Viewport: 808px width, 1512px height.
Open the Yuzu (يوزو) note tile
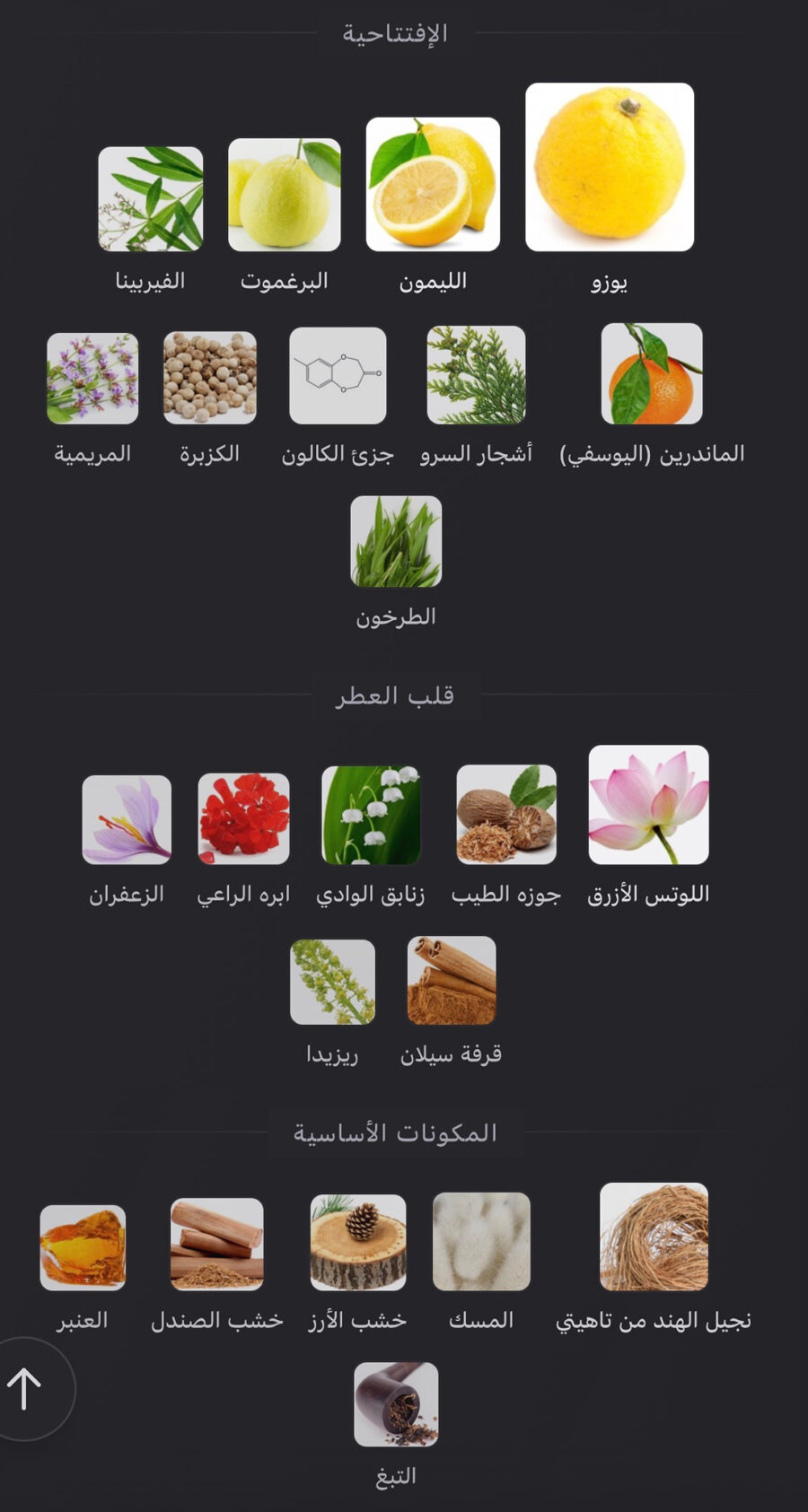click(x=610, y=168)
